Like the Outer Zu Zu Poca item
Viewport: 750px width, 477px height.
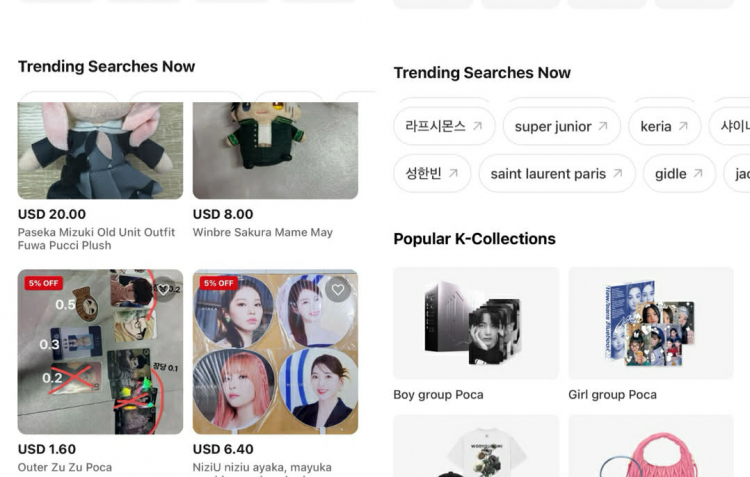click(x=163, y=290)
